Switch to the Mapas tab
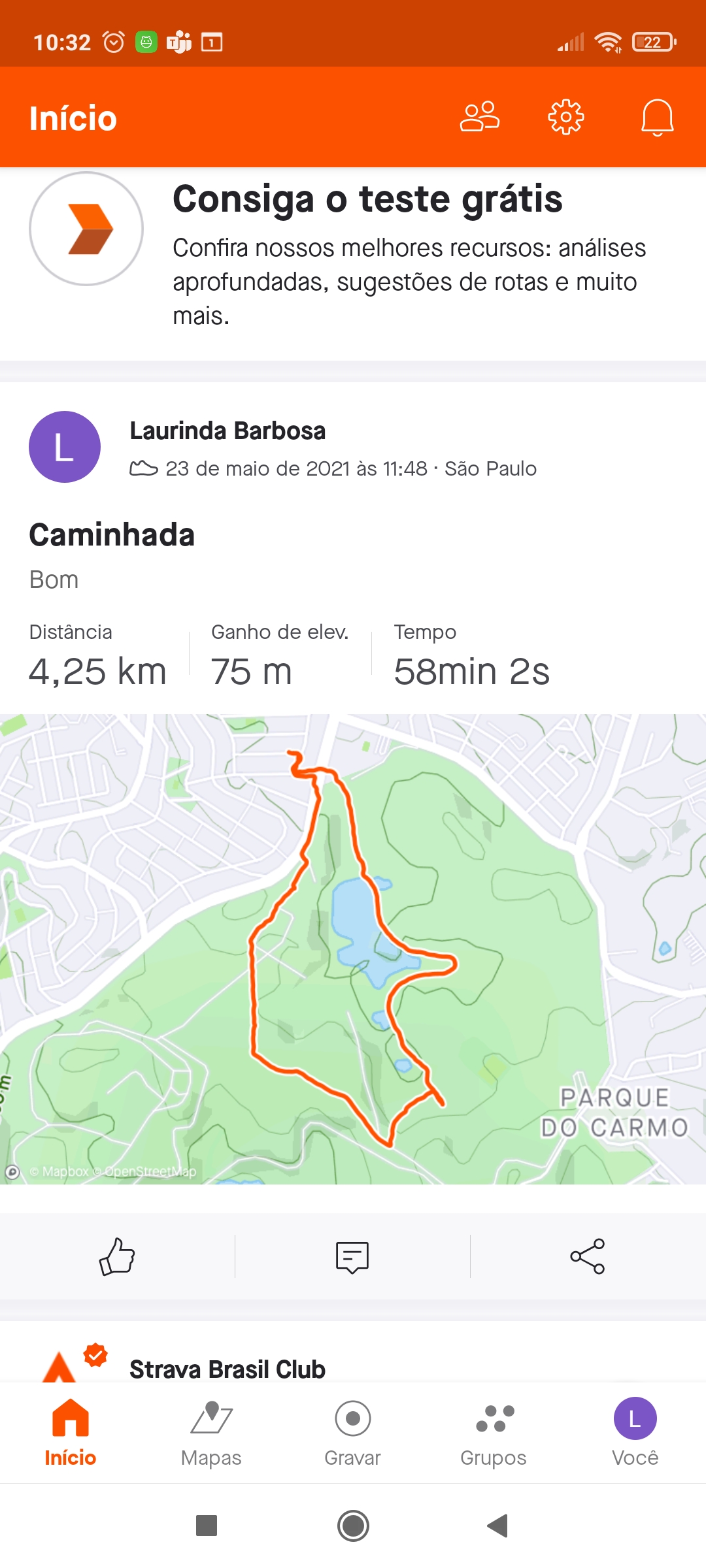The width and height of the screenshot is (706, 1568). (211, 1433)
